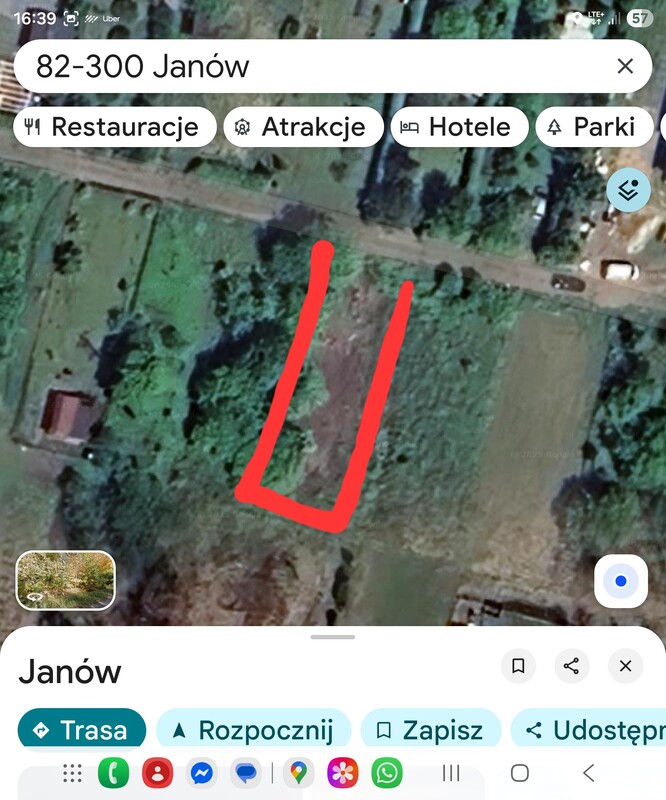Open the search field showing 82-300 Janów
The width and height of the screenshot is (666, 800).
tap(300, 67)
